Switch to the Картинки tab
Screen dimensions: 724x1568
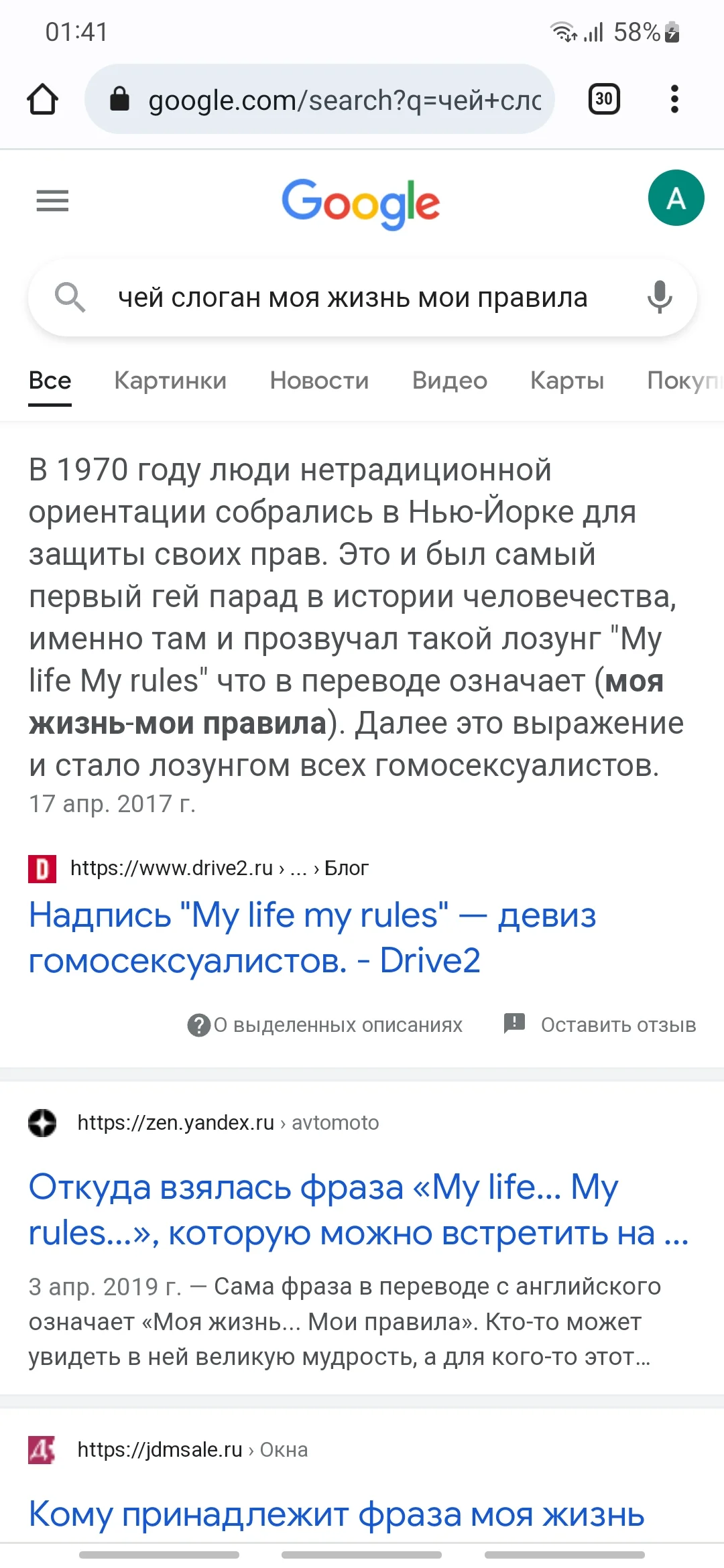170,381
